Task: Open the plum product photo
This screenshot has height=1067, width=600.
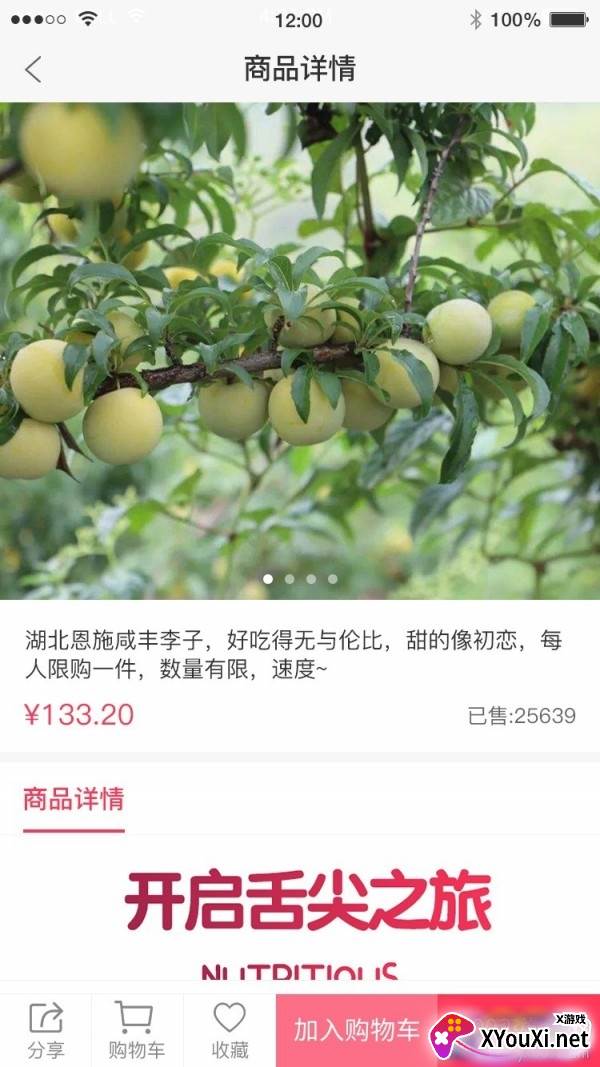Action: (x=300, y=350)
